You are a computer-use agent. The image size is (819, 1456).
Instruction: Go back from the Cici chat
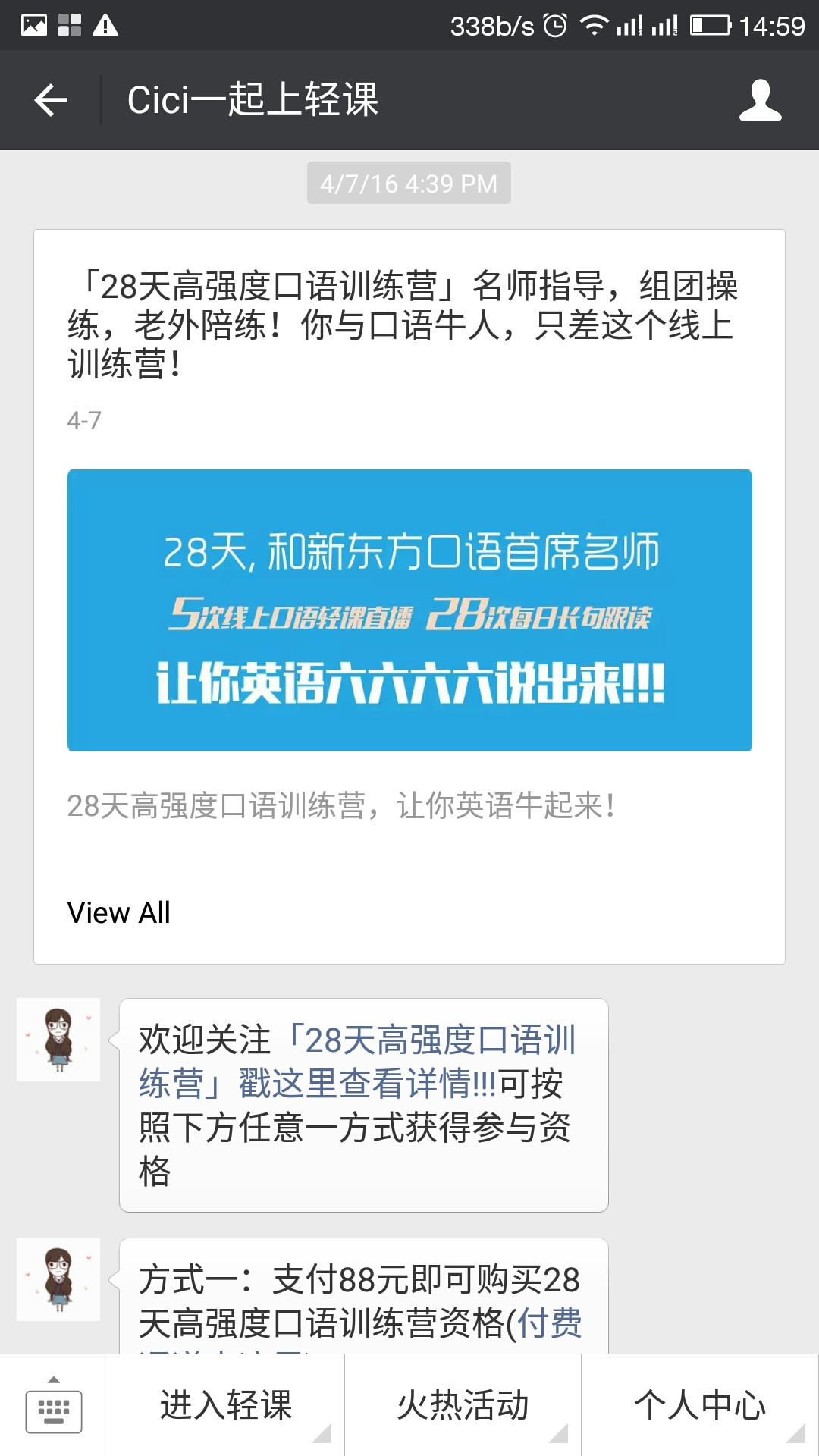click(x=52, y=100)
